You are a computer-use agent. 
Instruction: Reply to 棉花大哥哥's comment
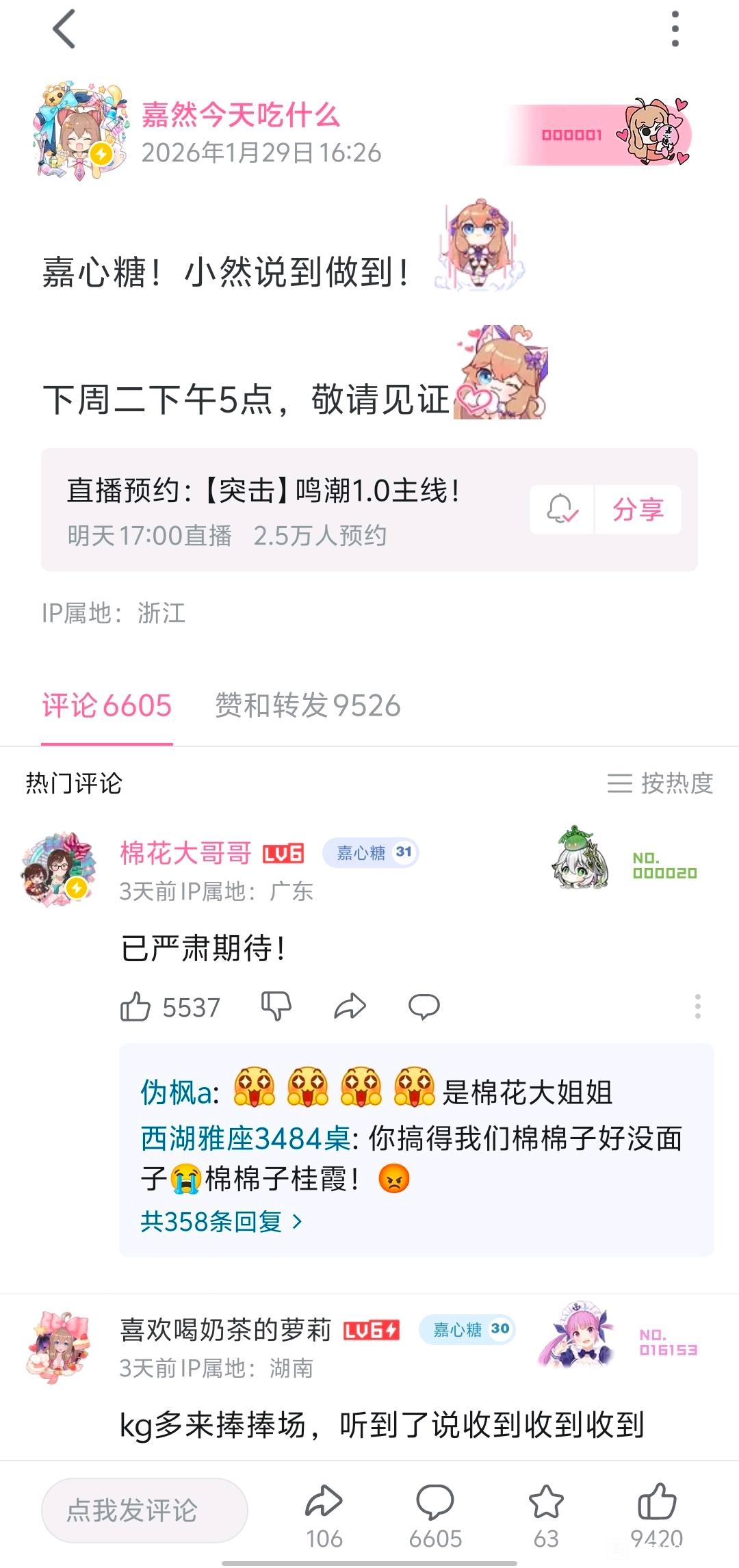[x=424, y=1007]
